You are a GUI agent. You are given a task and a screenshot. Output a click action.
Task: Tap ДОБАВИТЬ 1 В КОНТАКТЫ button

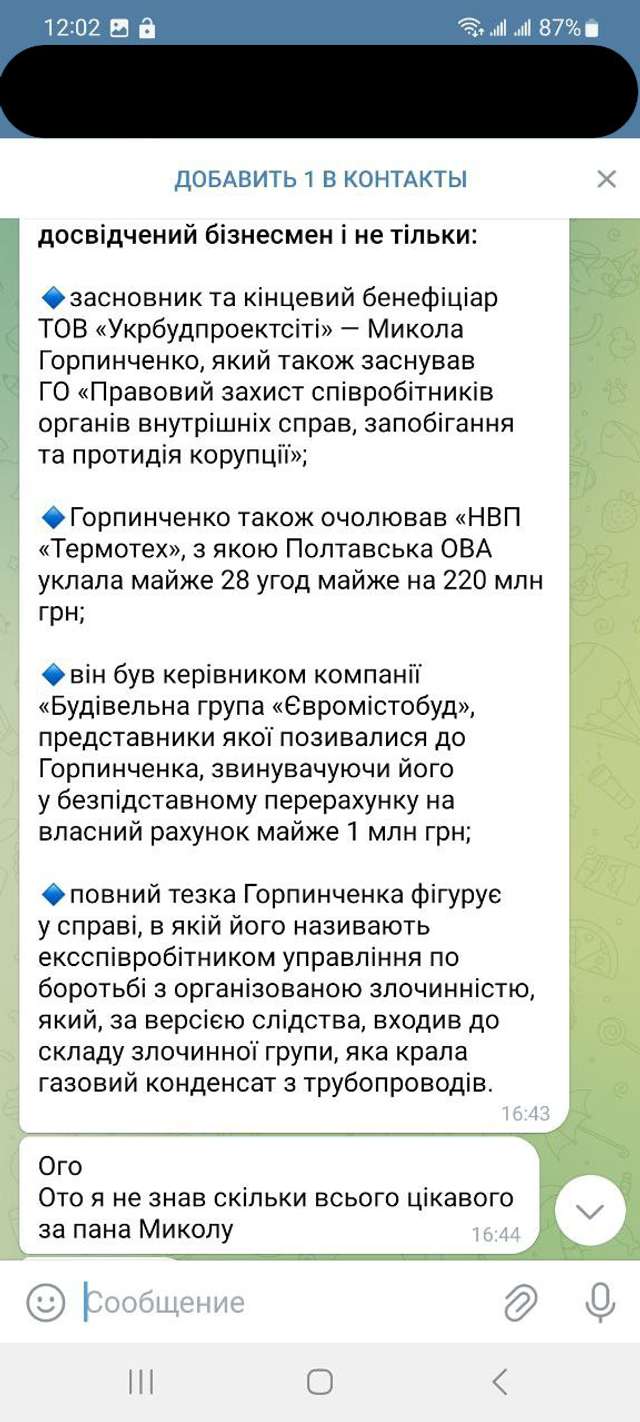coord(320,180)
